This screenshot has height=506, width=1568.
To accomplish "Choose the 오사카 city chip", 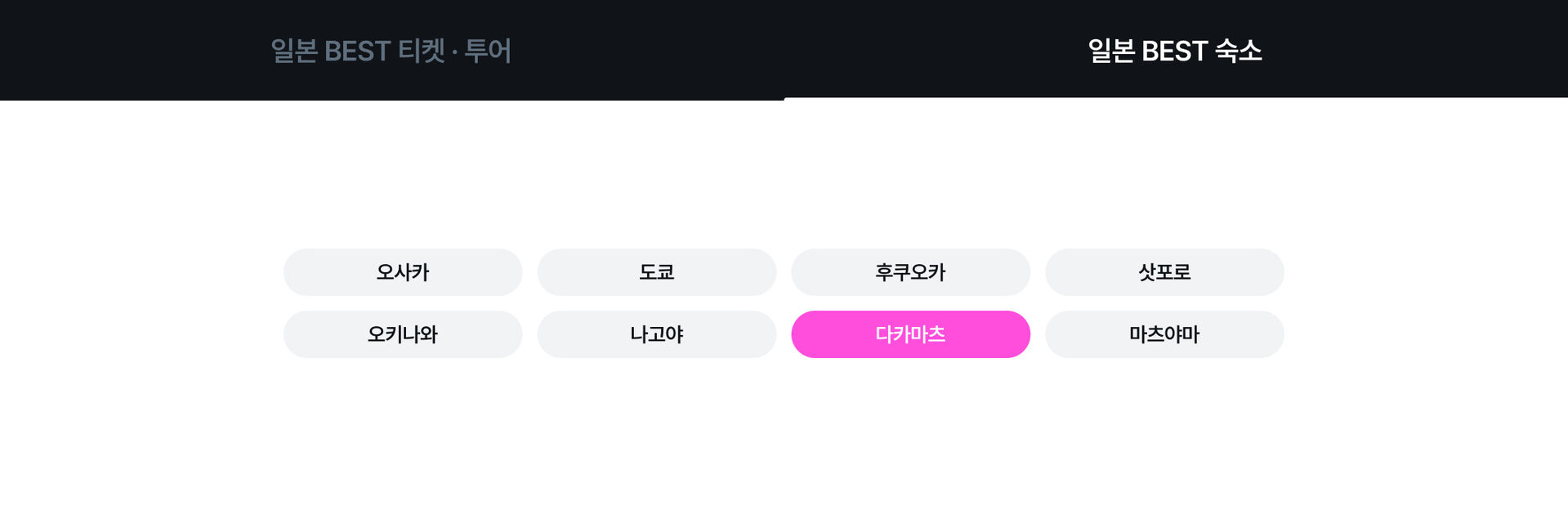I will (x=403, y=272).
